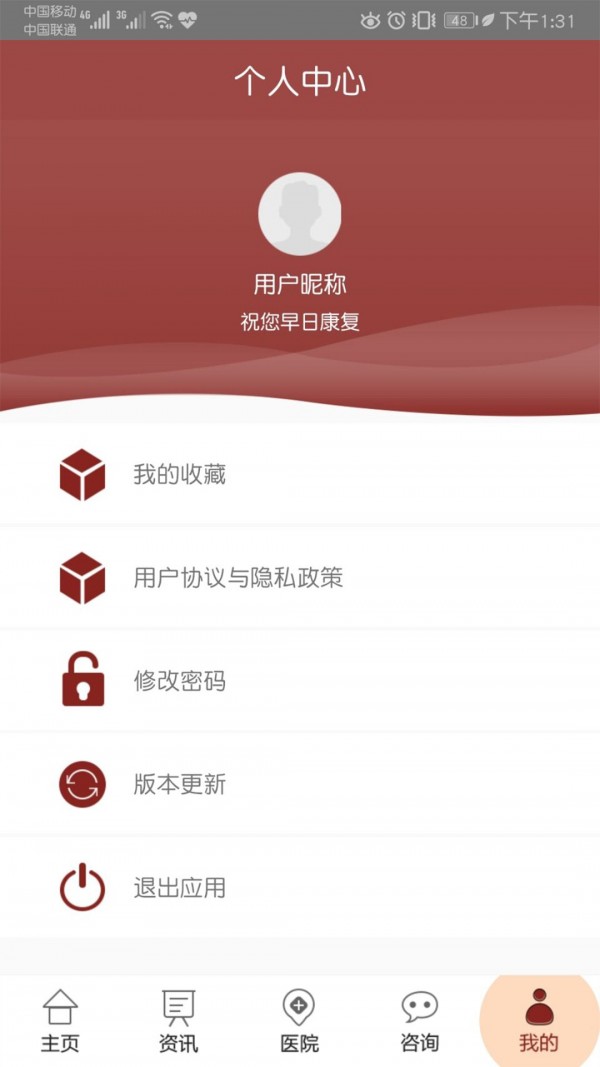The height and width of the screenshot is (1067, 600).
Task: Open the 医院 tab
Action: pos(299,1020)
